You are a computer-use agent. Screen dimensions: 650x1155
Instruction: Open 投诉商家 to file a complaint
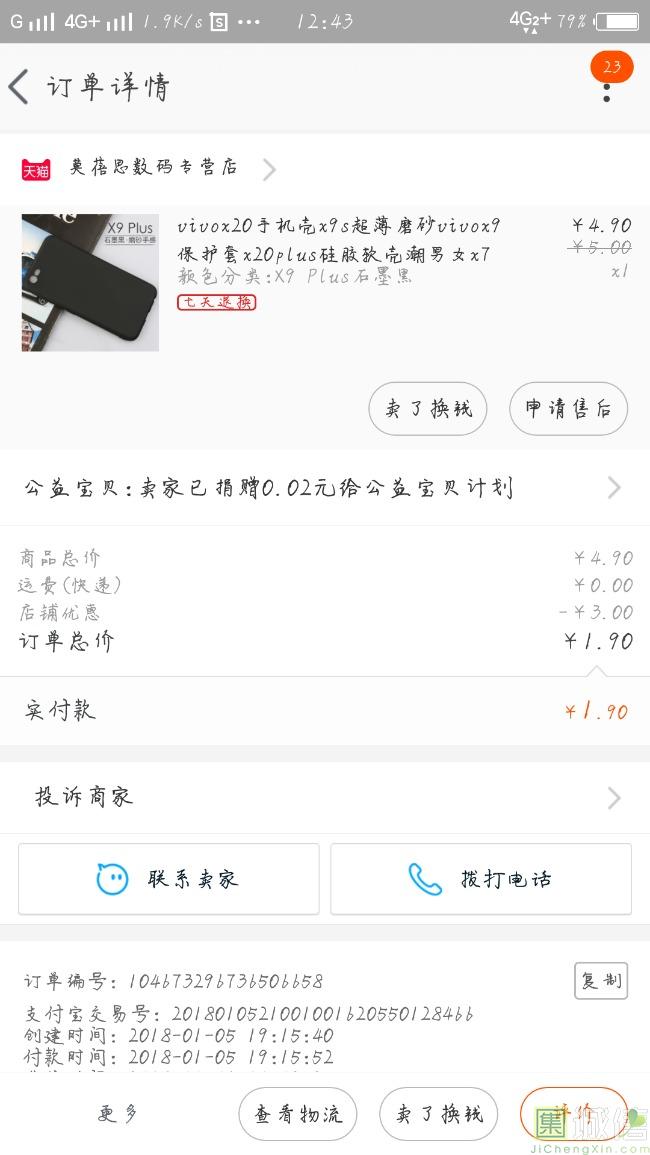(x=324, y=797)
